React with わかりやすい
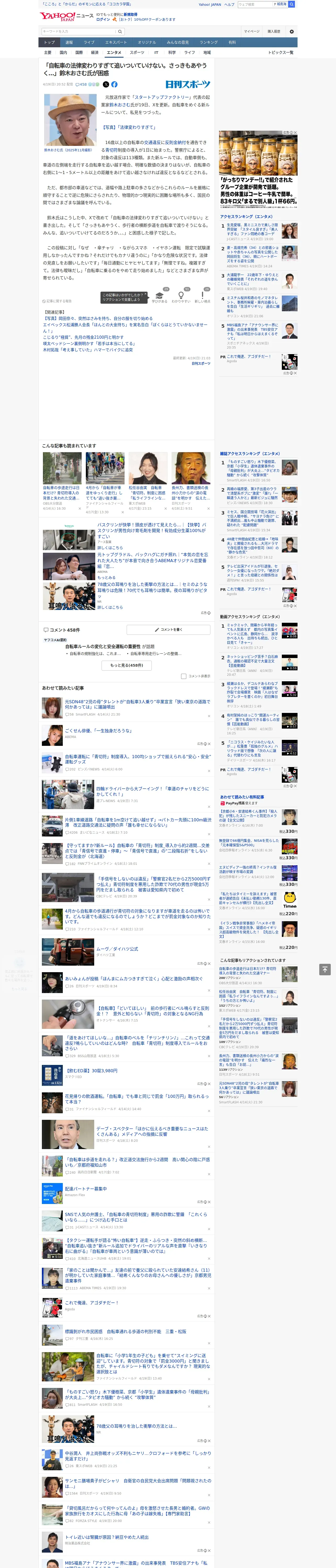Viewport: 336px width, 1568px height. click(x=181, y=297)
